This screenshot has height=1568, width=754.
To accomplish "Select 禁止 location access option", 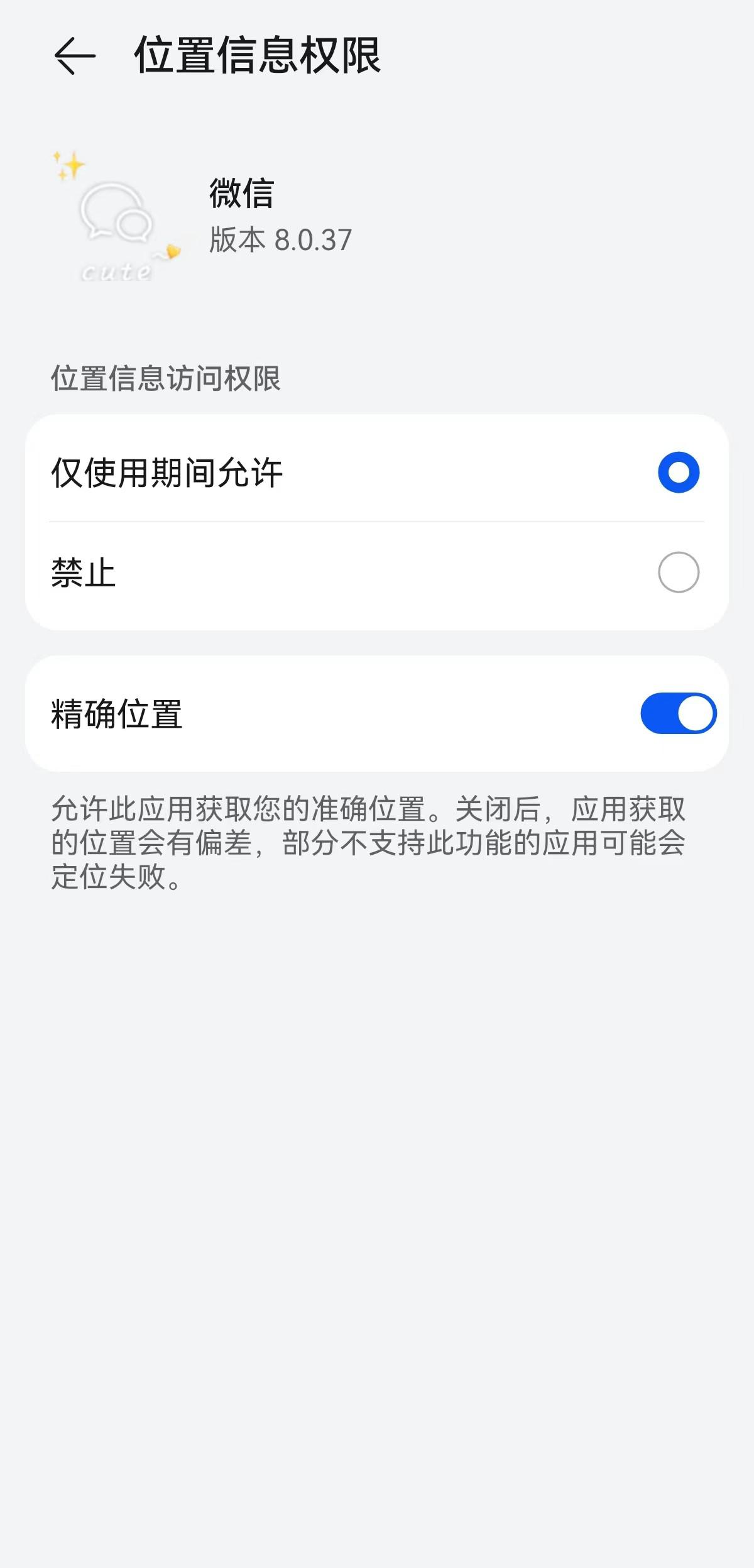I will pos(678,572).
